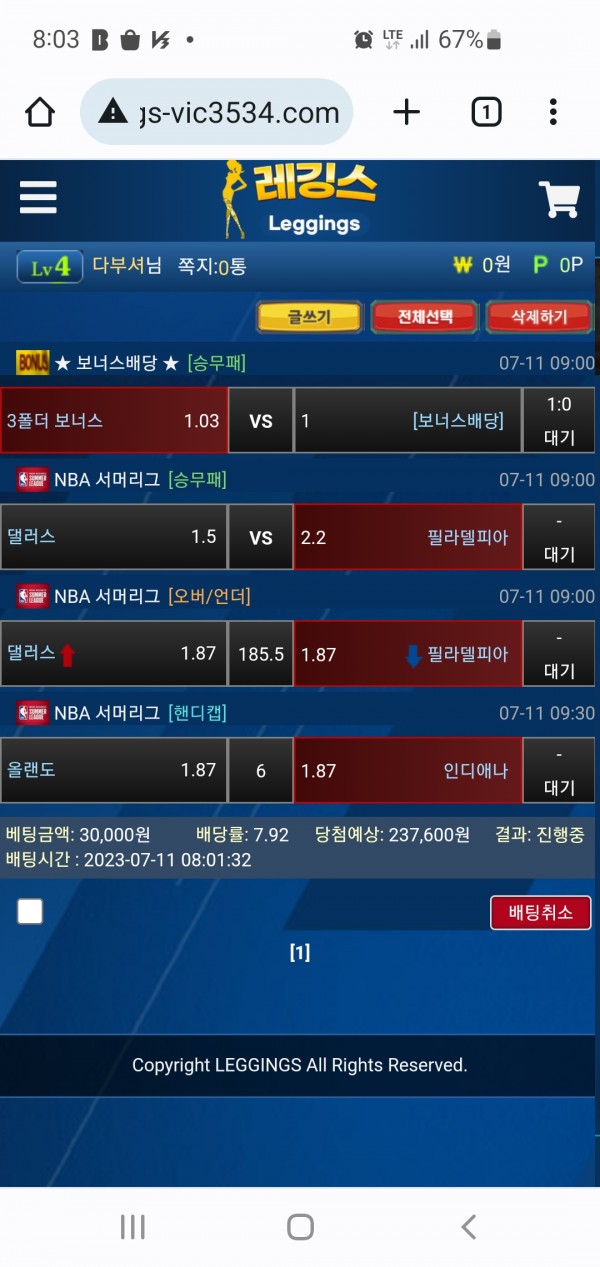The height and width of the screenshot is (1267, 600).
Task: Go back using the system back button
Action: click(468, 1227)
